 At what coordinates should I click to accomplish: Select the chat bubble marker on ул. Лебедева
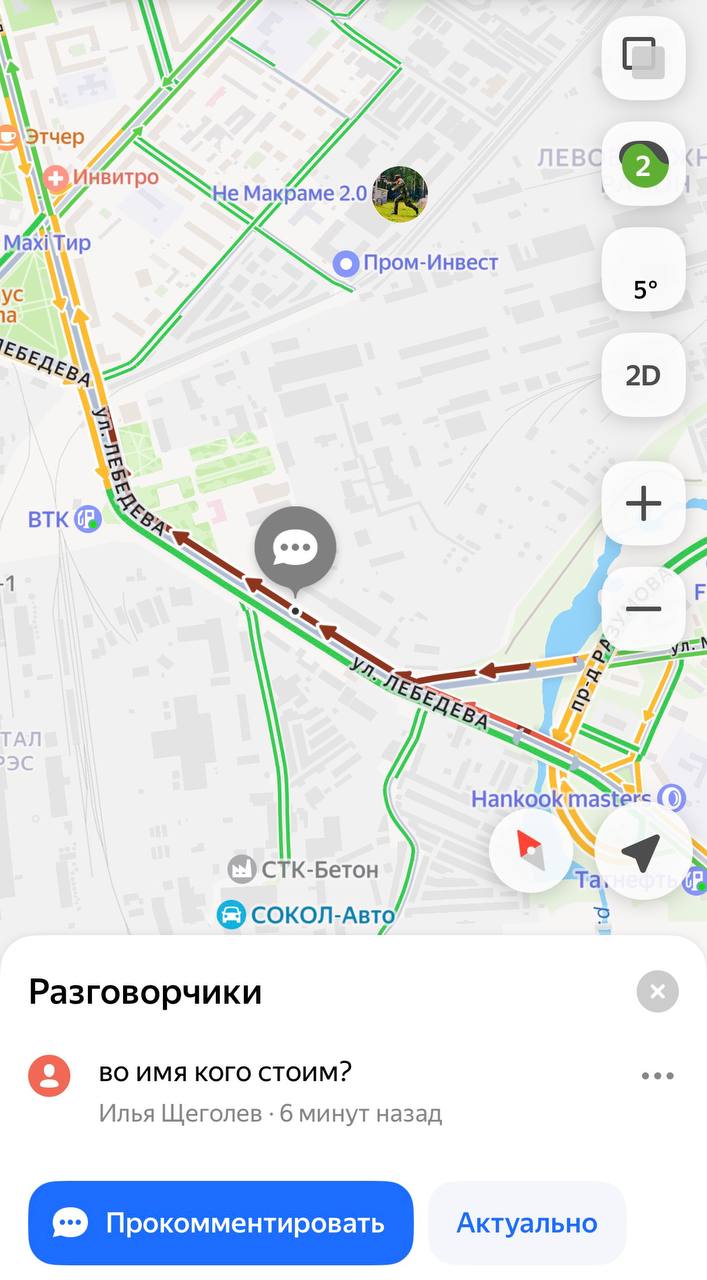pyautogui.click(x=295, y=547)
